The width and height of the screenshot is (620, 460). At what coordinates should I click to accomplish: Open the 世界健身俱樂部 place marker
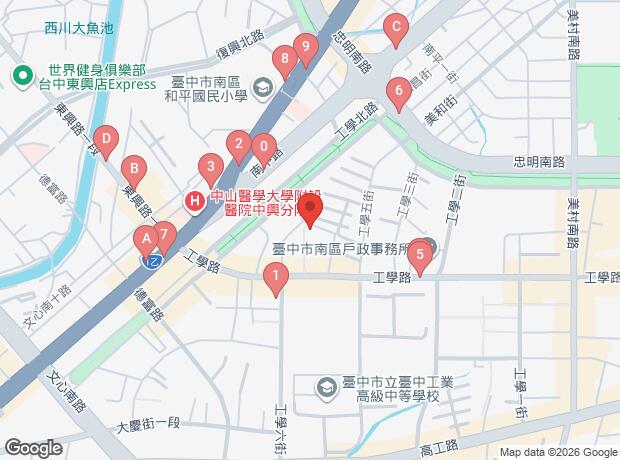20,76
